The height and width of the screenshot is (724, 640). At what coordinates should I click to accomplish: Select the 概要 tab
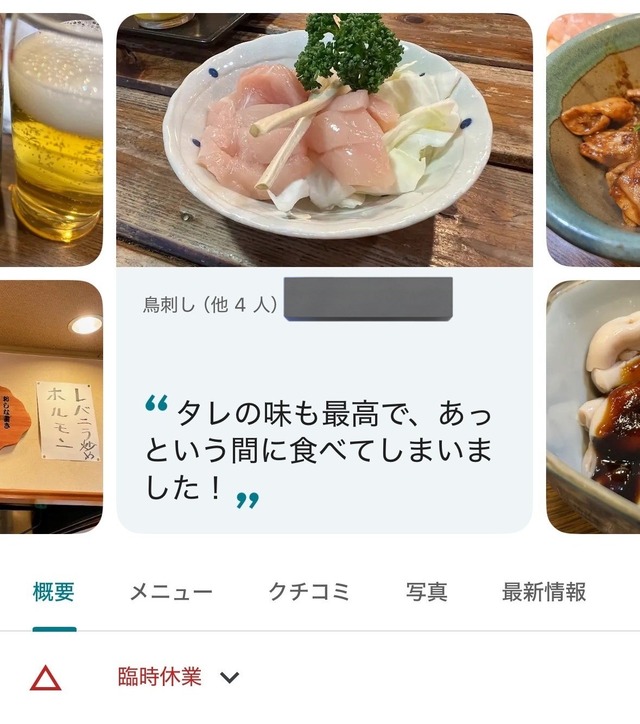tap(54, 592)
